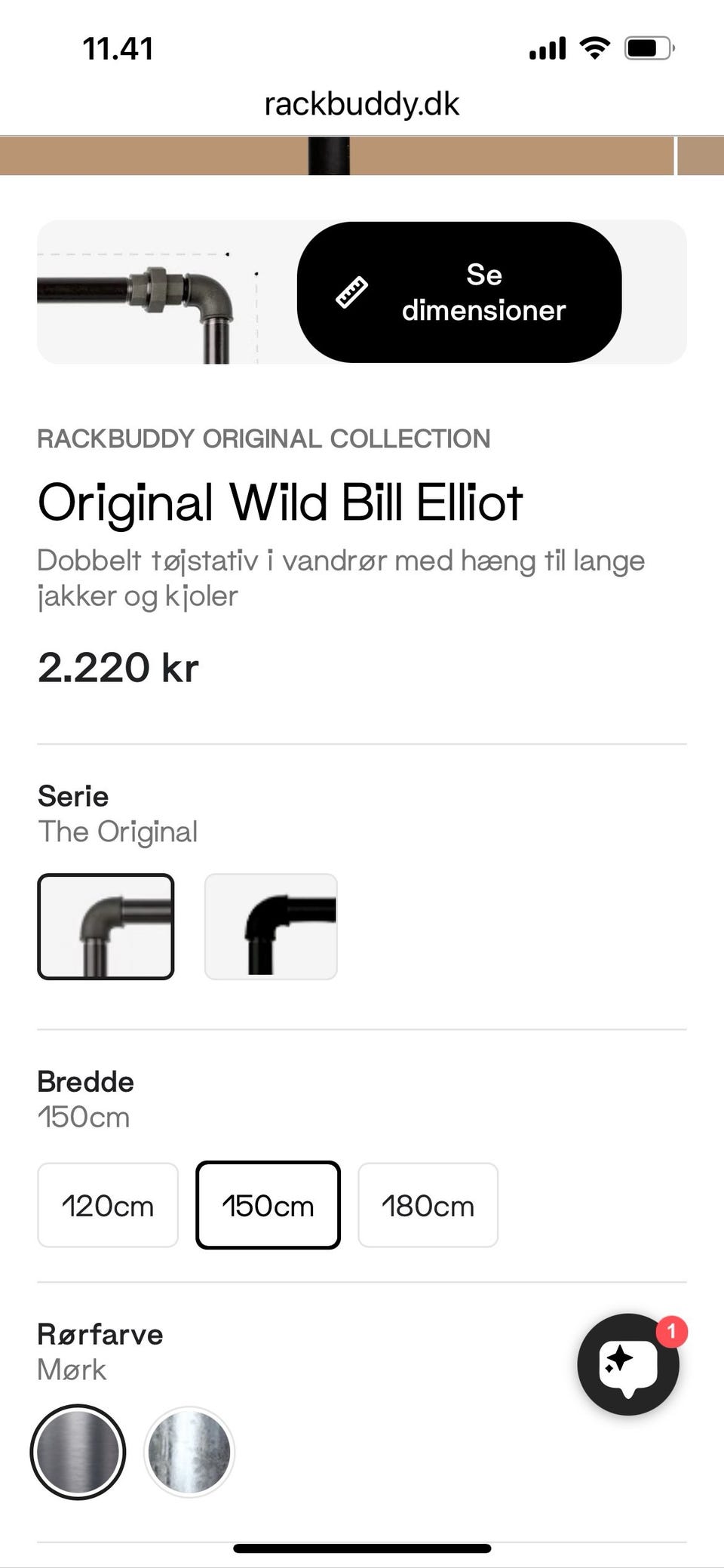Image resolution: width=724 pixels, height=1568 pixels.
Task: Open the chat assistant bubble
Action: 628,1366
